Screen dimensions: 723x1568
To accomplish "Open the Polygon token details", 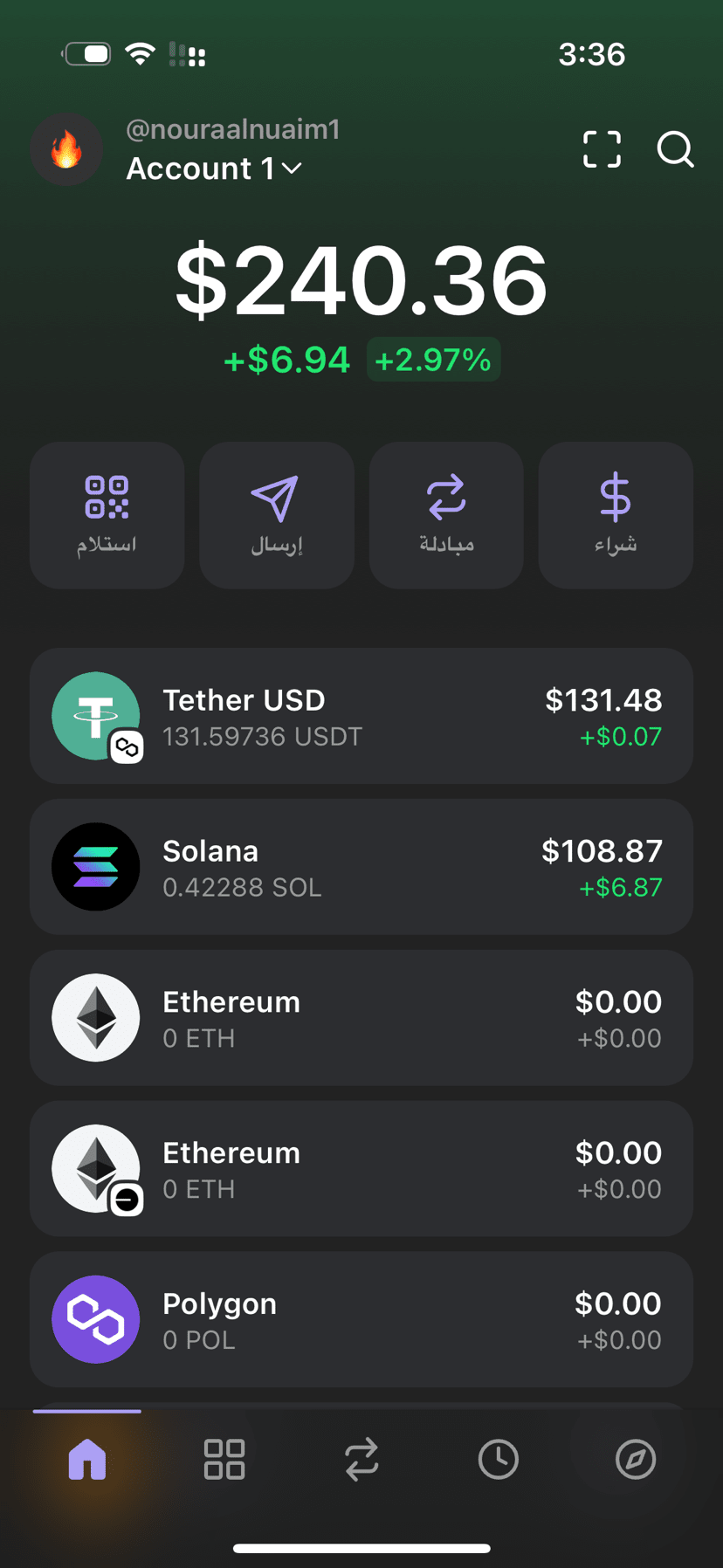I will point(361,1319).
